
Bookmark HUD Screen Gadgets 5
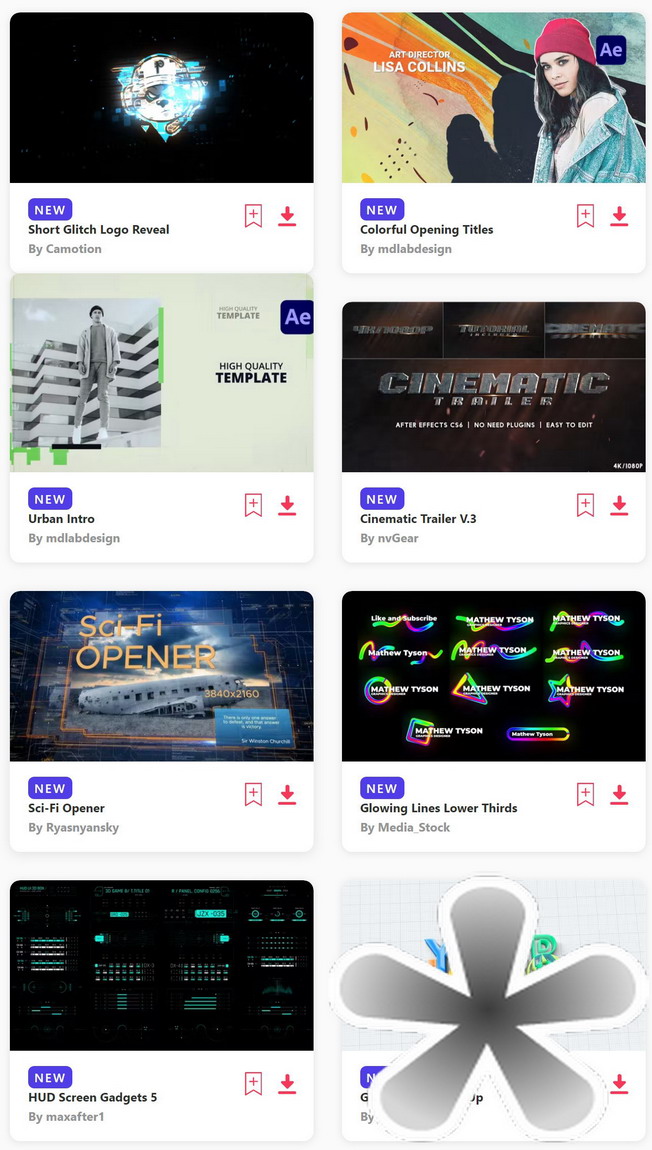coord(253,1083)
